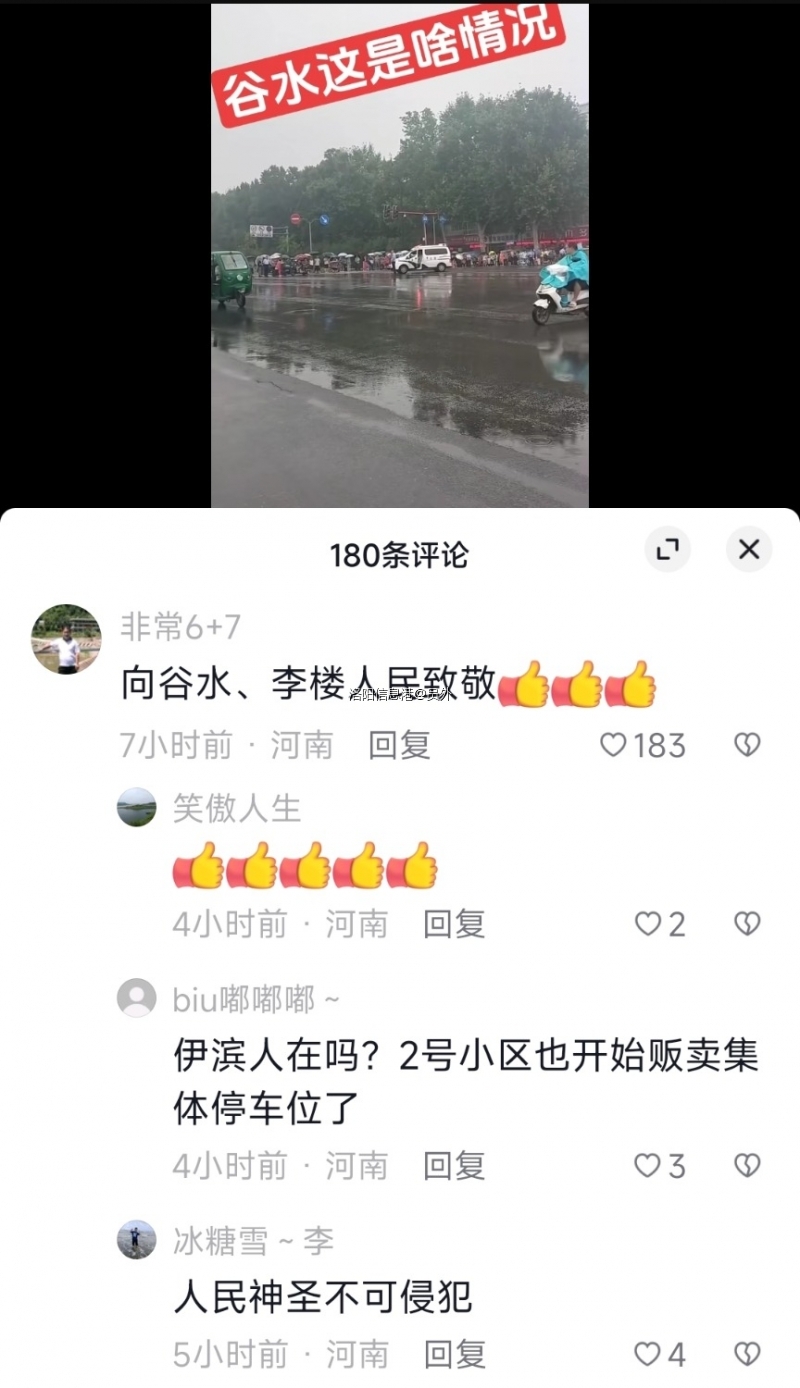
Task: Close the comments panel
Action: pos(748,549)
